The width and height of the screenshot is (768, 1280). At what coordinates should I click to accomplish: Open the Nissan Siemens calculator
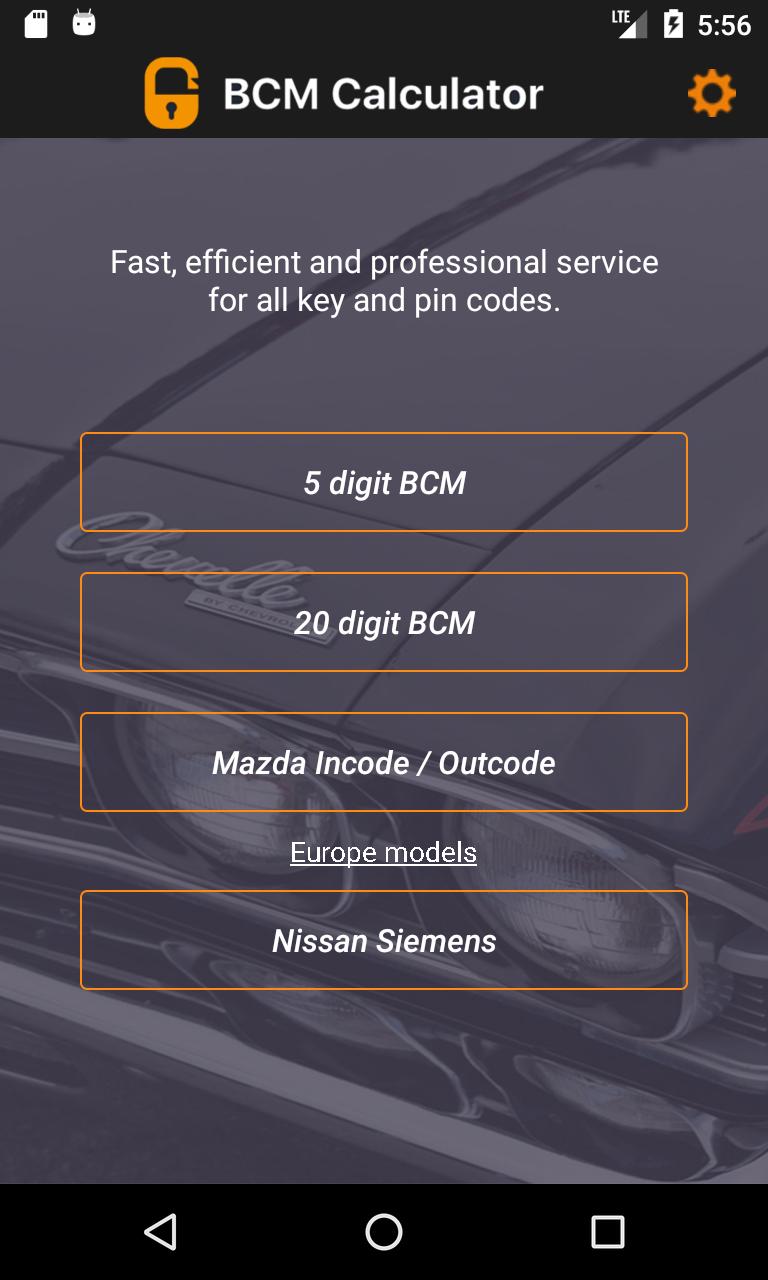point(384,940)
